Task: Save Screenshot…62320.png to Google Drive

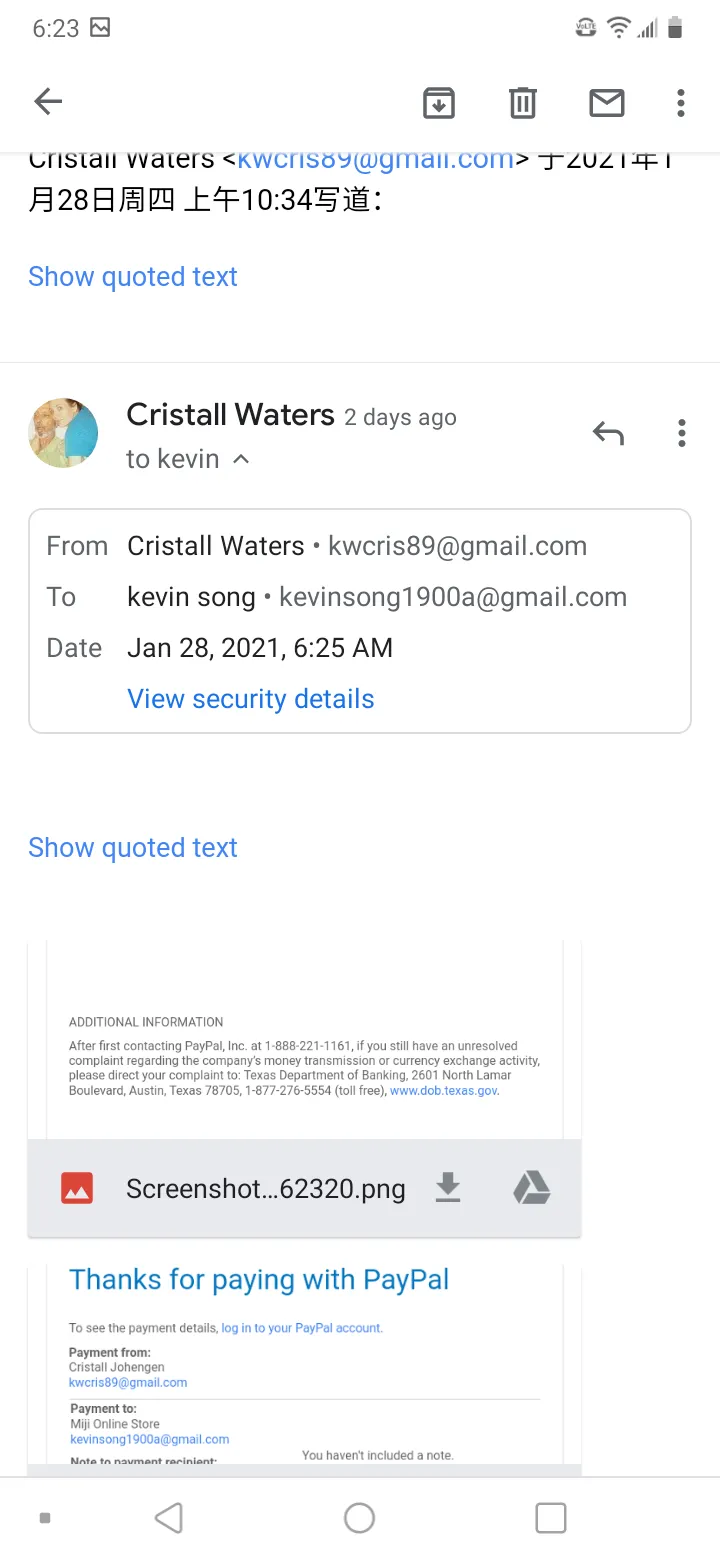Action: click(532, 1188)
